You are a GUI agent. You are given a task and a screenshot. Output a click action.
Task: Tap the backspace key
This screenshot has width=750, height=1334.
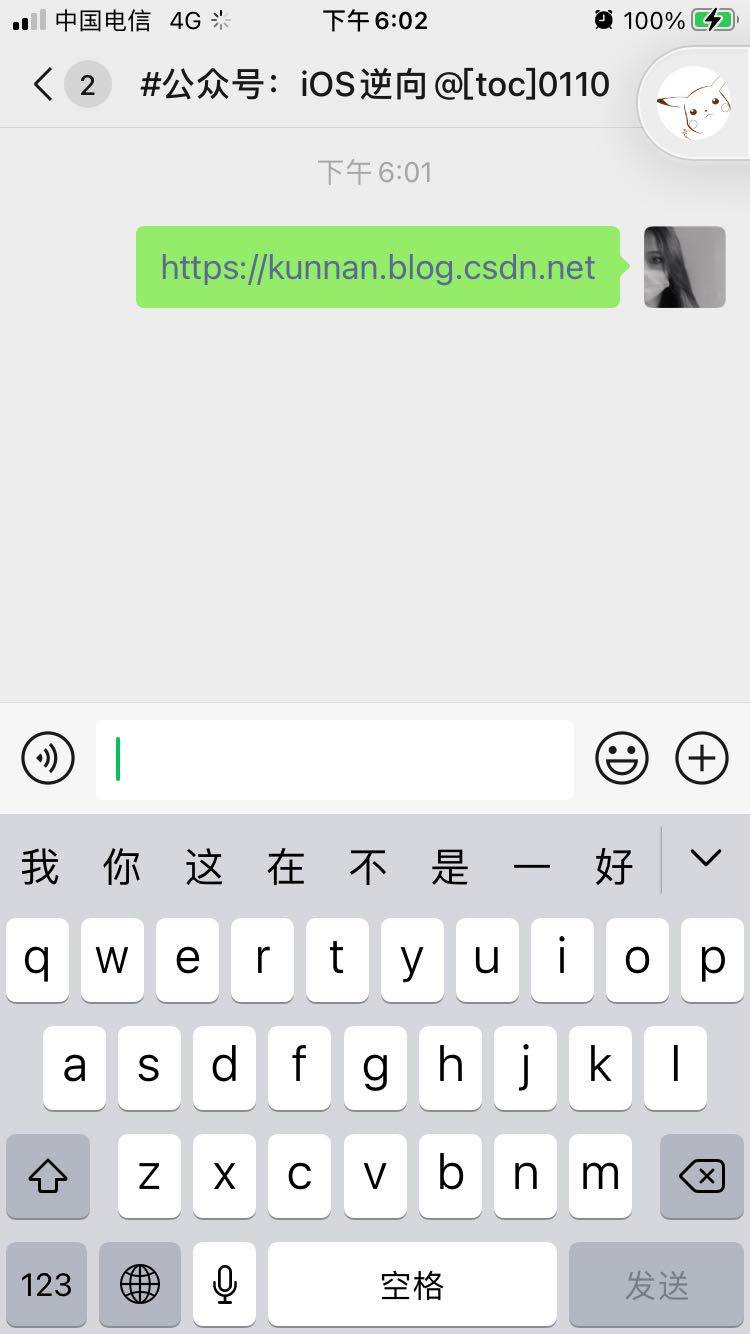702,1176
